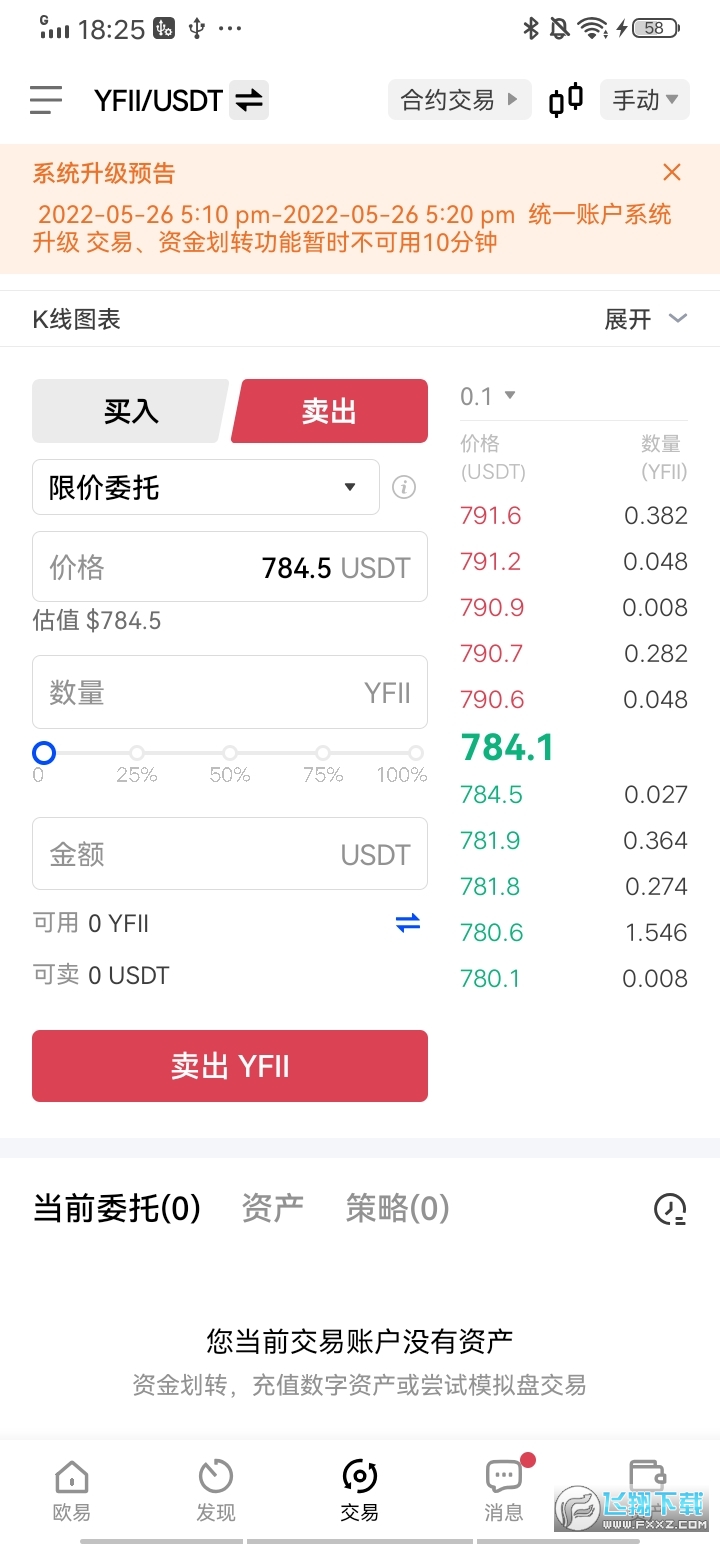Open the 限价委托 order type dropdown
The height and width of the screenshot is (1544, 720).
205,487
